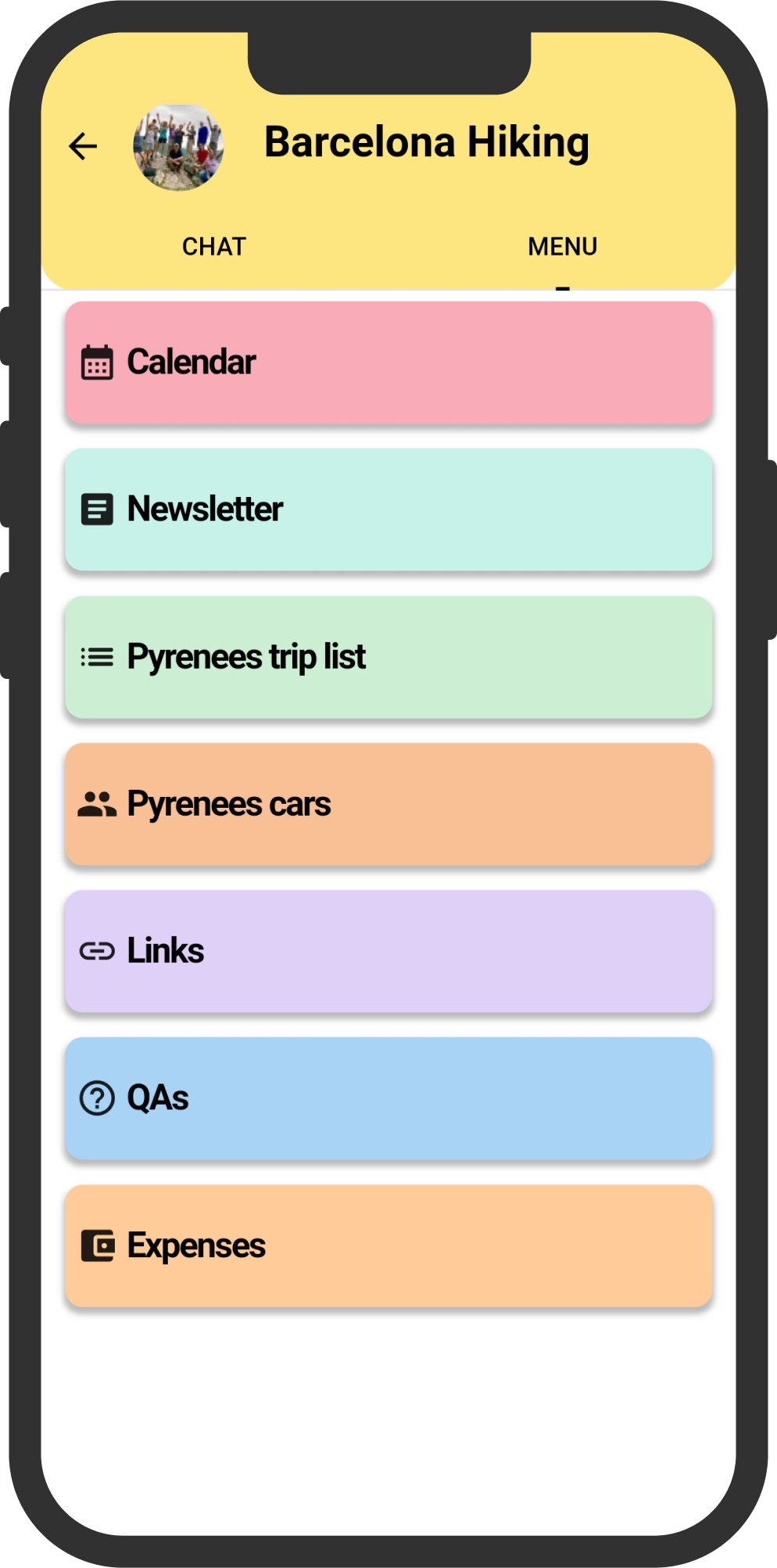The width and height of the screenshot is (777, 1568).
Task: Open Pyrenees cars
Action: click(388, 804)
